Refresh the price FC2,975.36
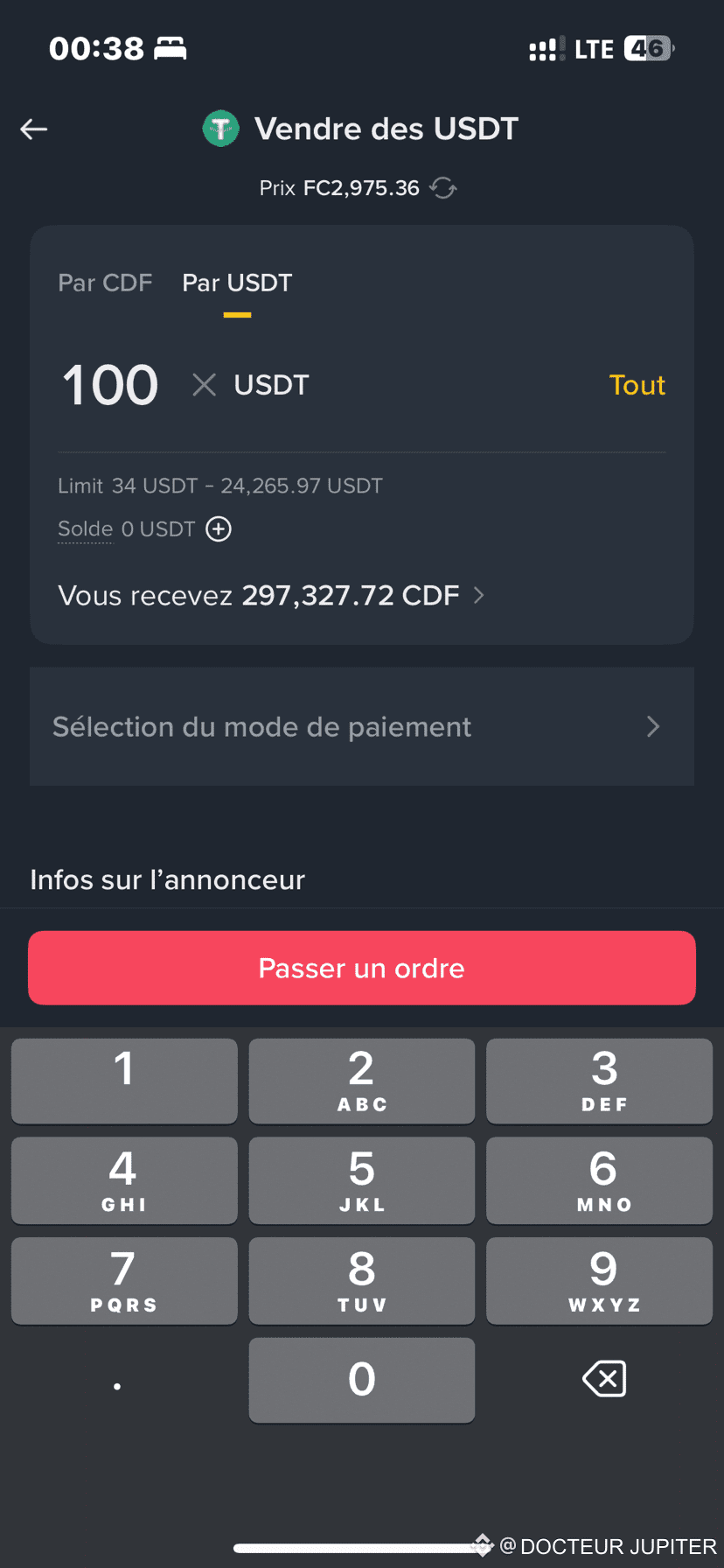The image size is (724, 1568). click(x=443, y=188)
